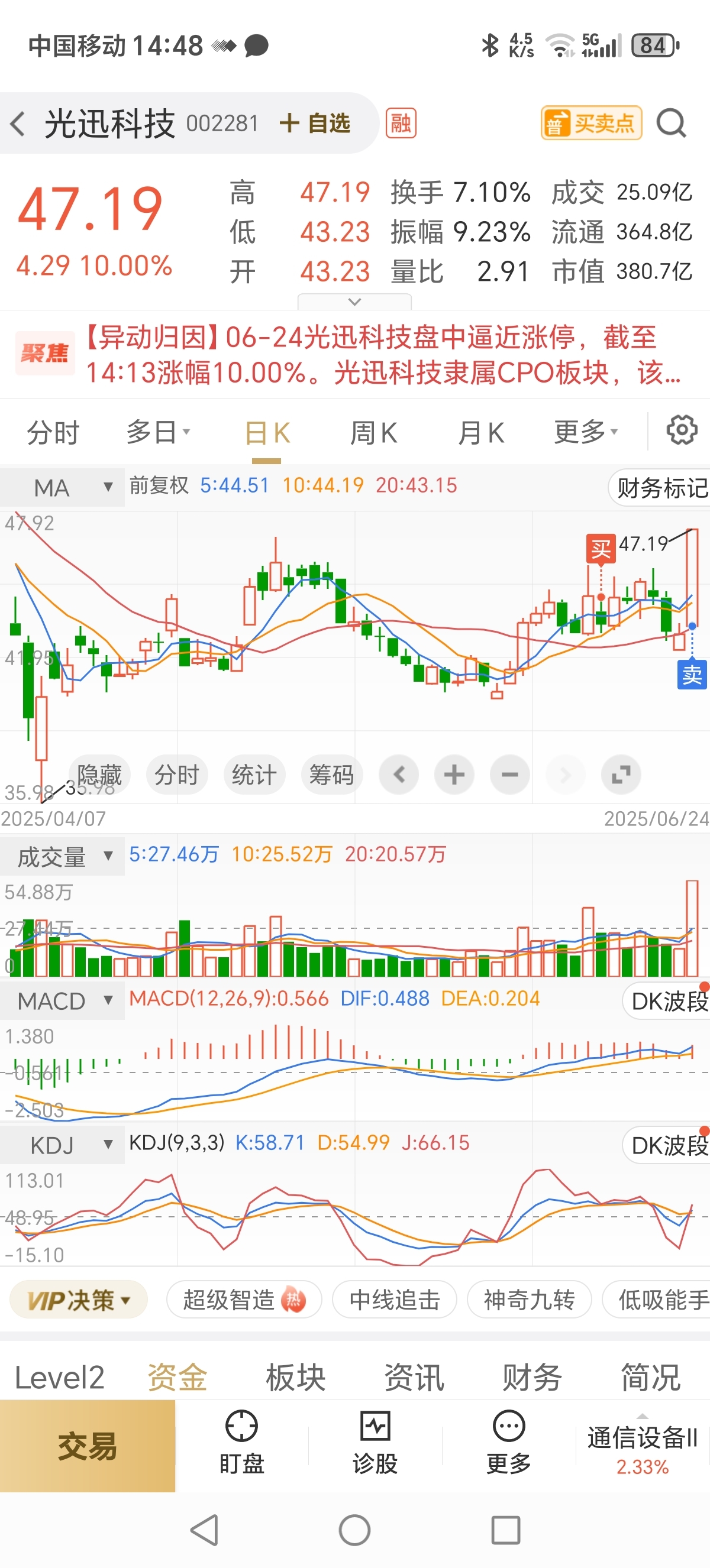Open chart settings gear icon
Viewport: 710px width, 1568px height.
pos(682,430)
